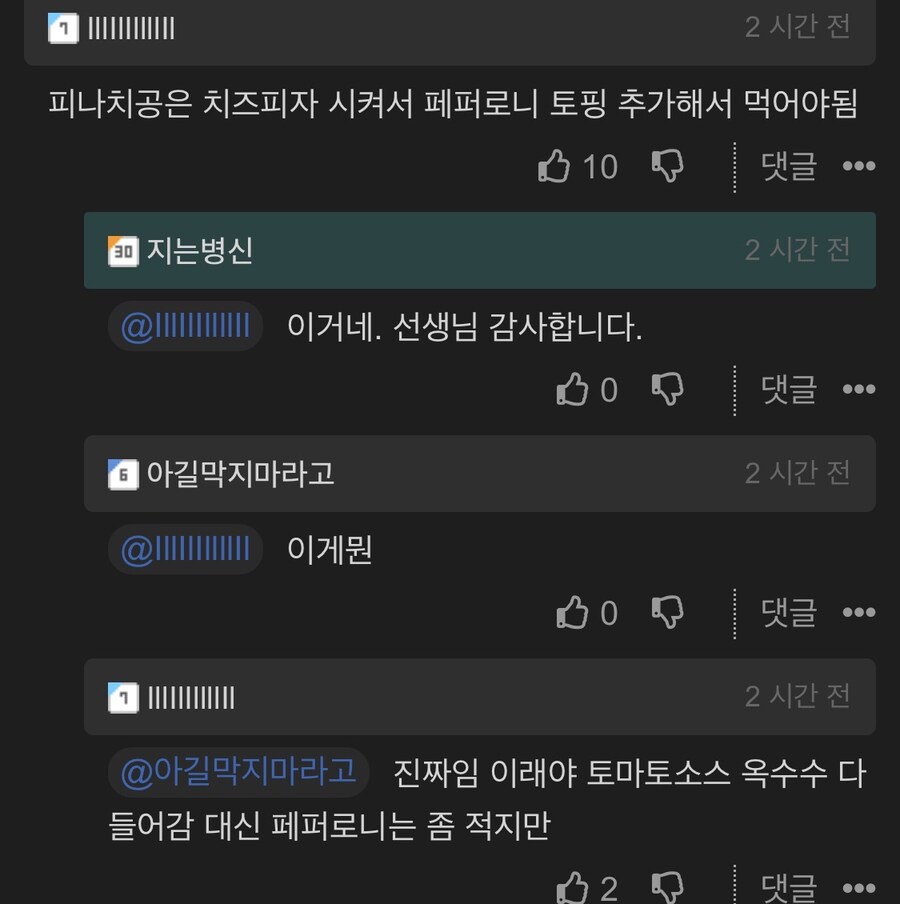This screenshot has width=900, height=904.
Task: Open the @아길막지마라고 mention link
Action: pyautogui.click(x=238, y=772)
